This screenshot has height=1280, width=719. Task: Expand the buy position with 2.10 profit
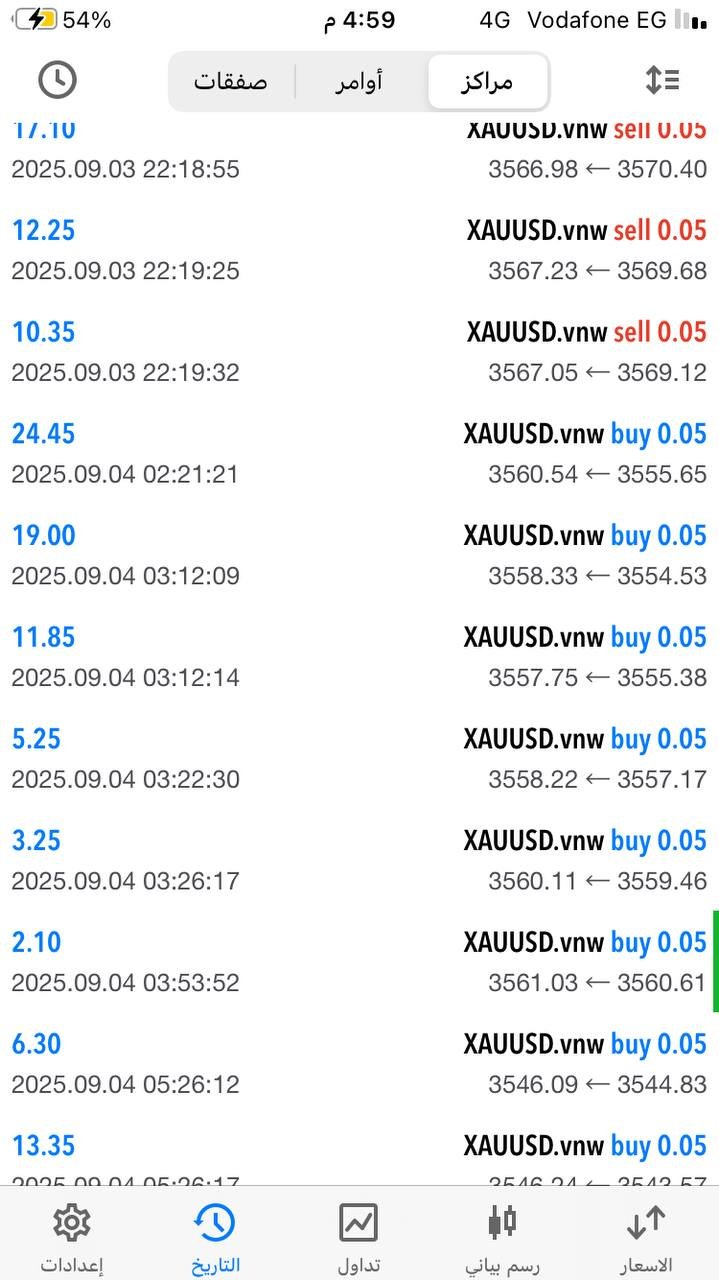(x=359, y=962)
